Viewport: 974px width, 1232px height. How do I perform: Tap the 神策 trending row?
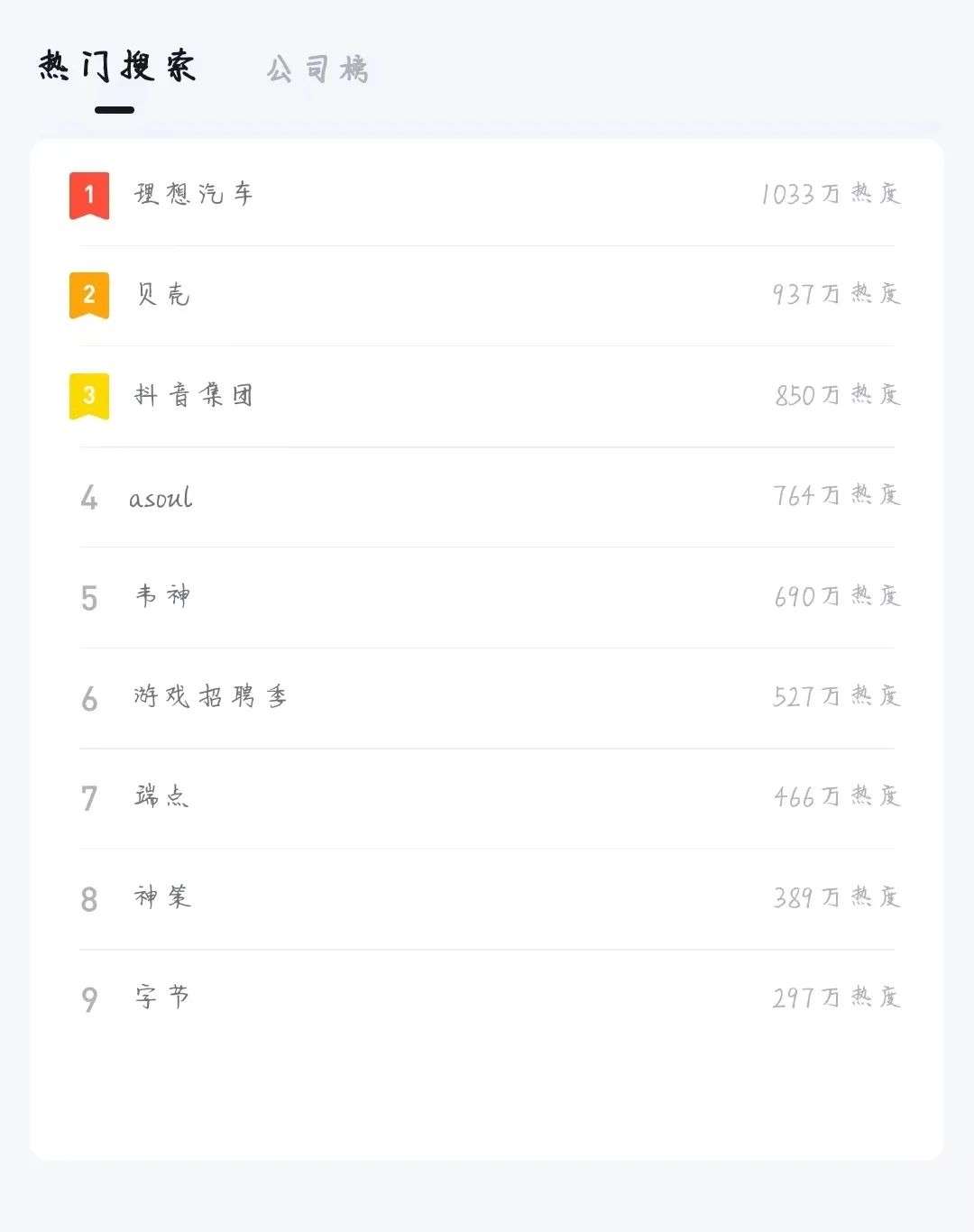click(163, 897)
